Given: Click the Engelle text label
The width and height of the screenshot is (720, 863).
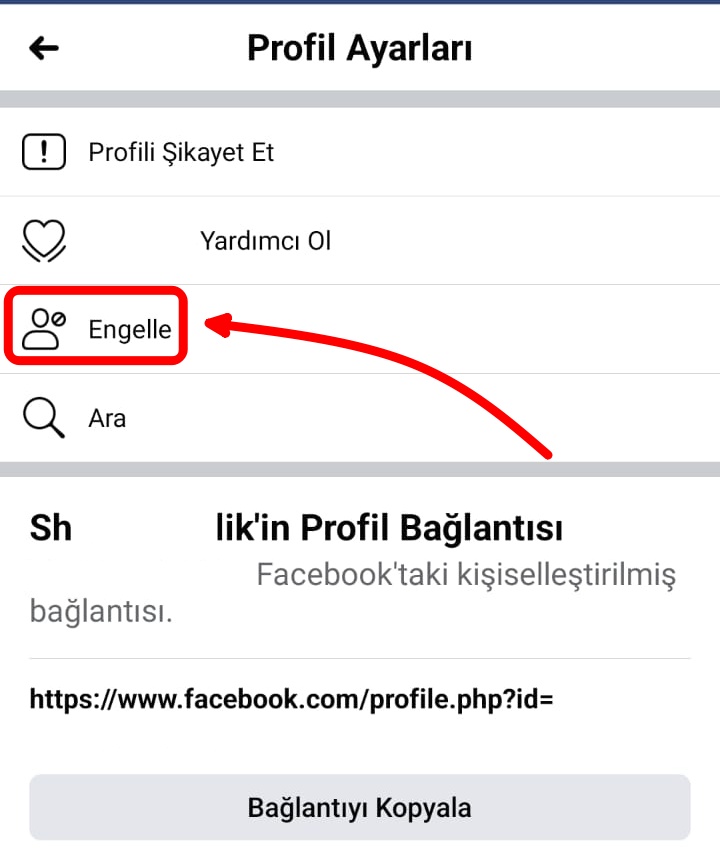Looking at the screenshot, I should click(130, 327).
